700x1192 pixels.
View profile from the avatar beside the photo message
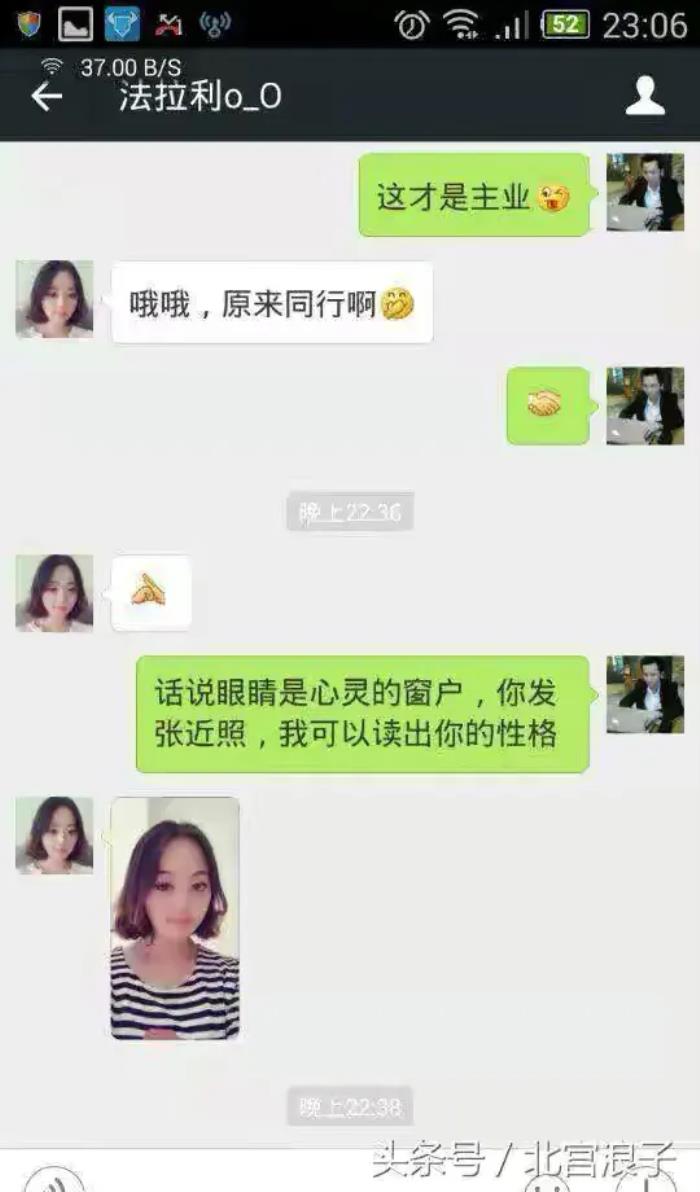point(54,835)
